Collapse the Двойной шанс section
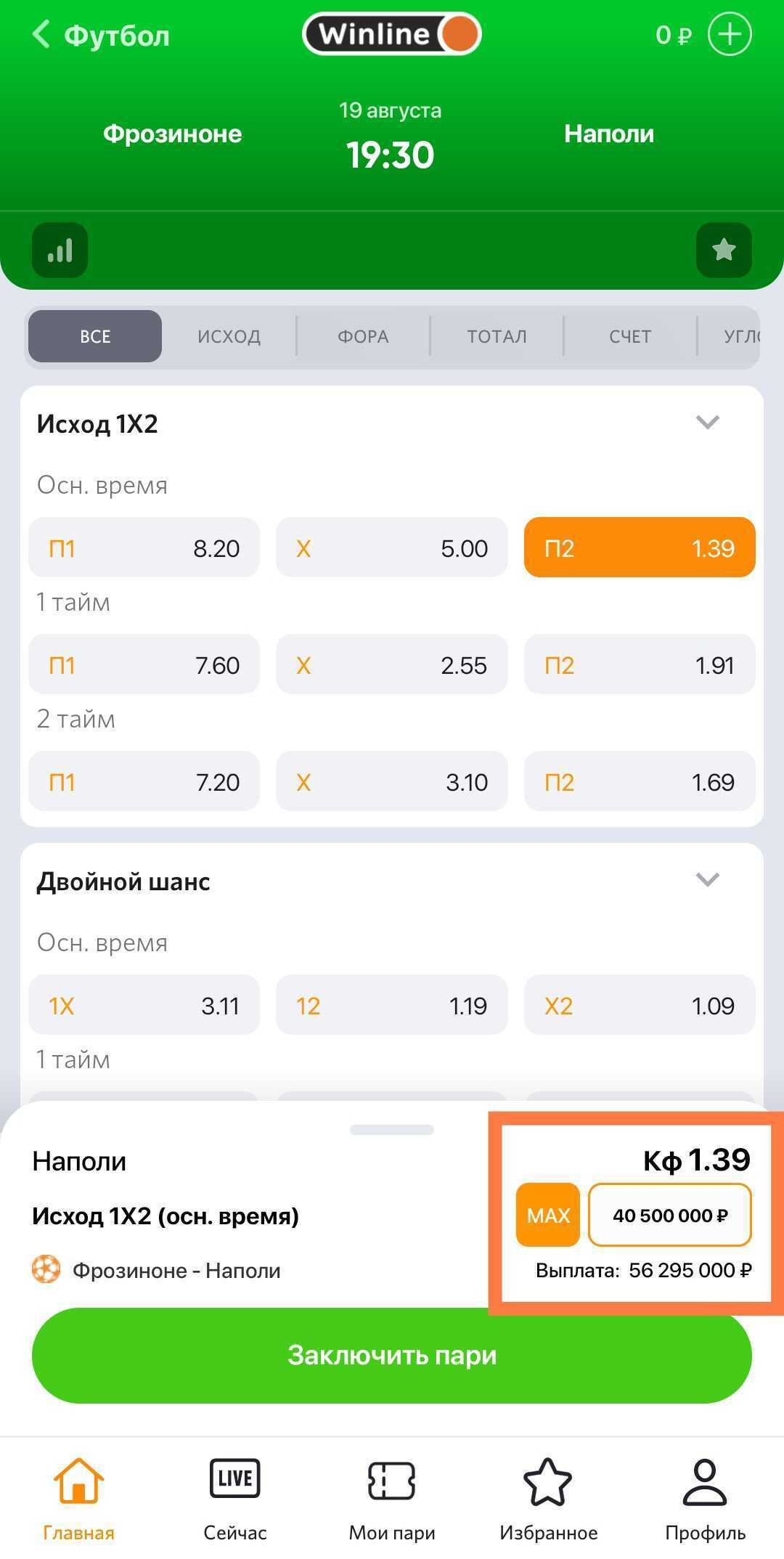 707,880
